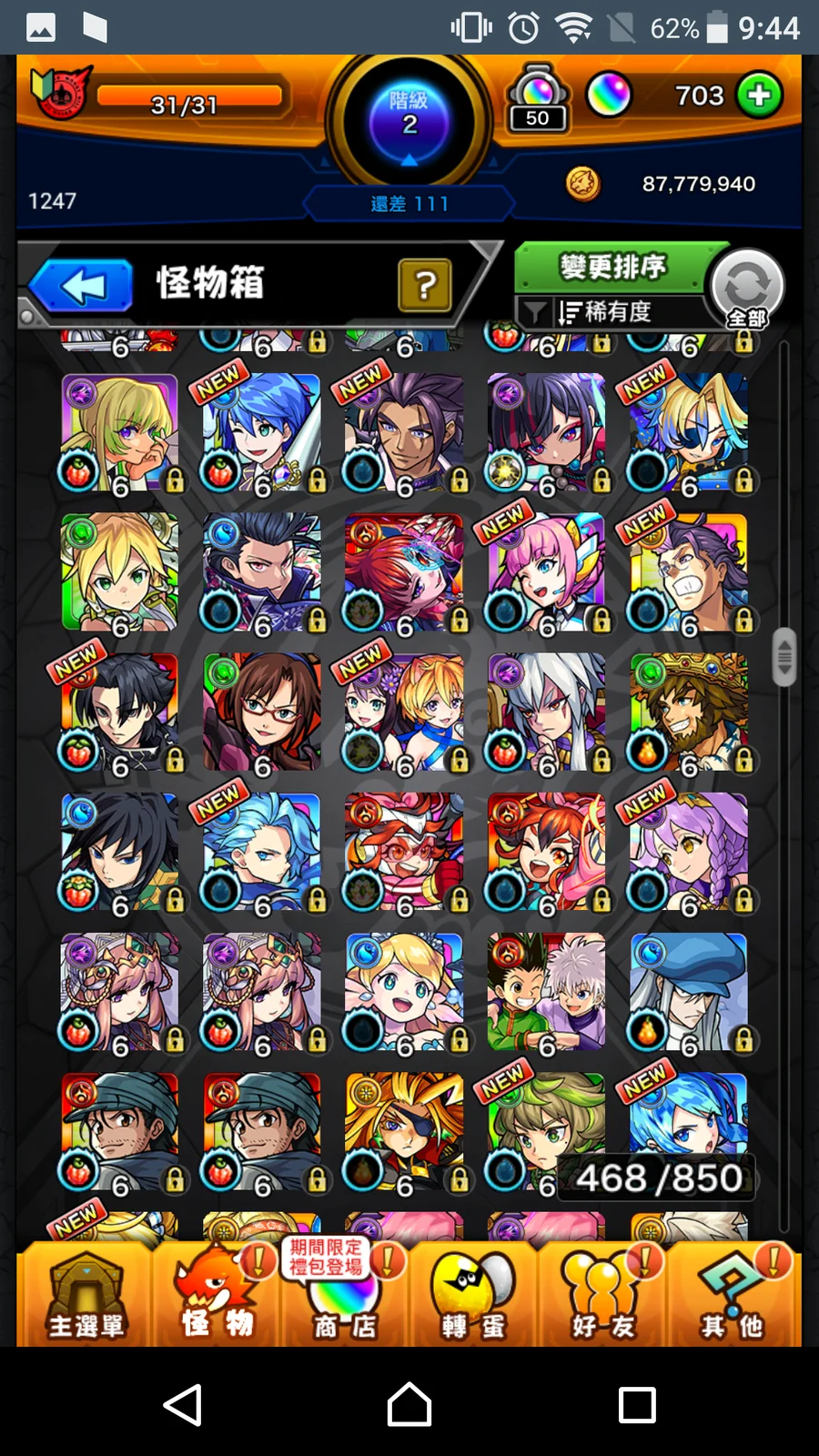Screen dimensions: 819x1456
Task: Select the brown-haired girl with red glasses
Action: (x=262, y=712)
